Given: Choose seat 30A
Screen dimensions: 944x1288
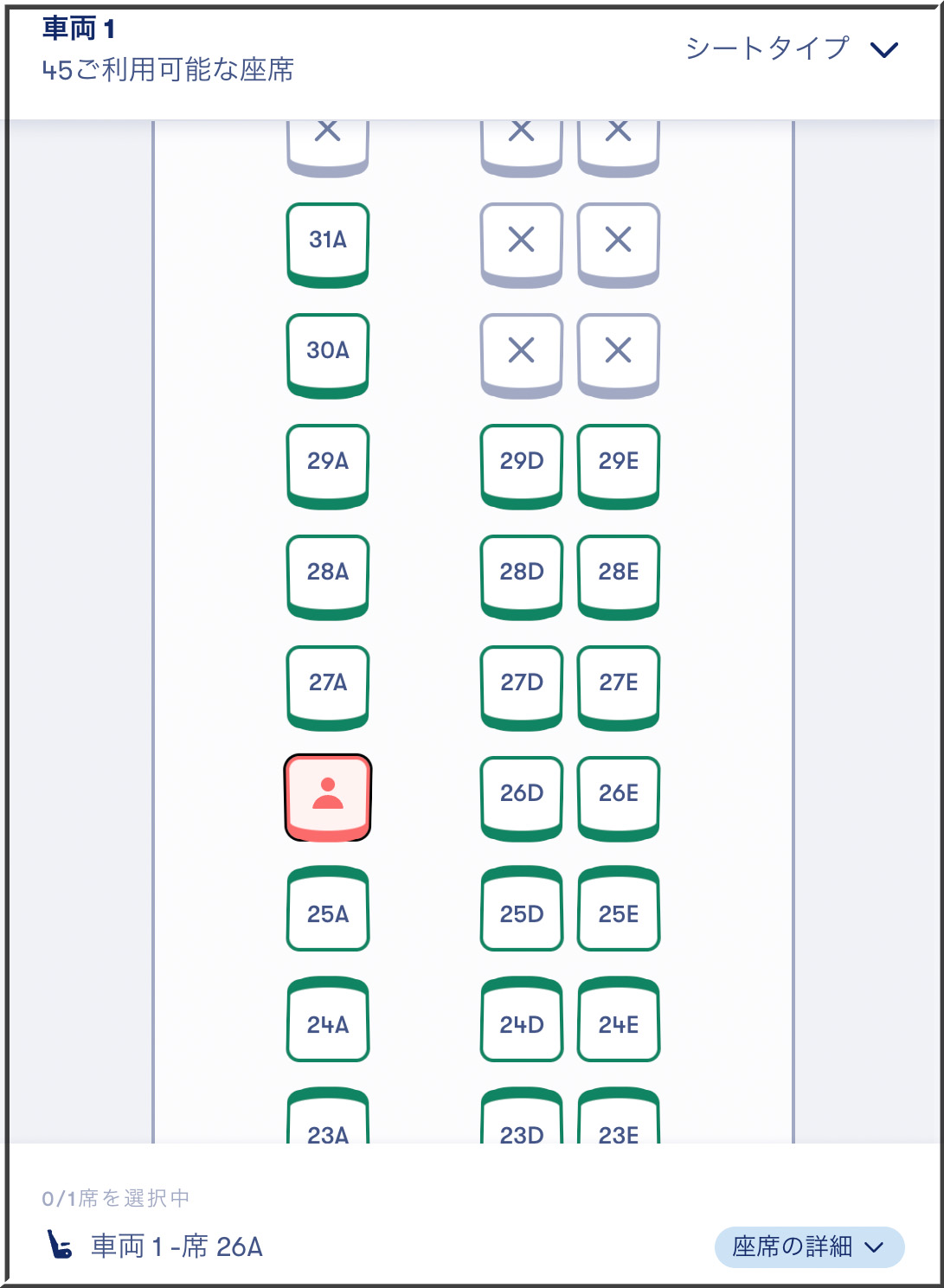Looking at the screenshot, I should [328, 353].
